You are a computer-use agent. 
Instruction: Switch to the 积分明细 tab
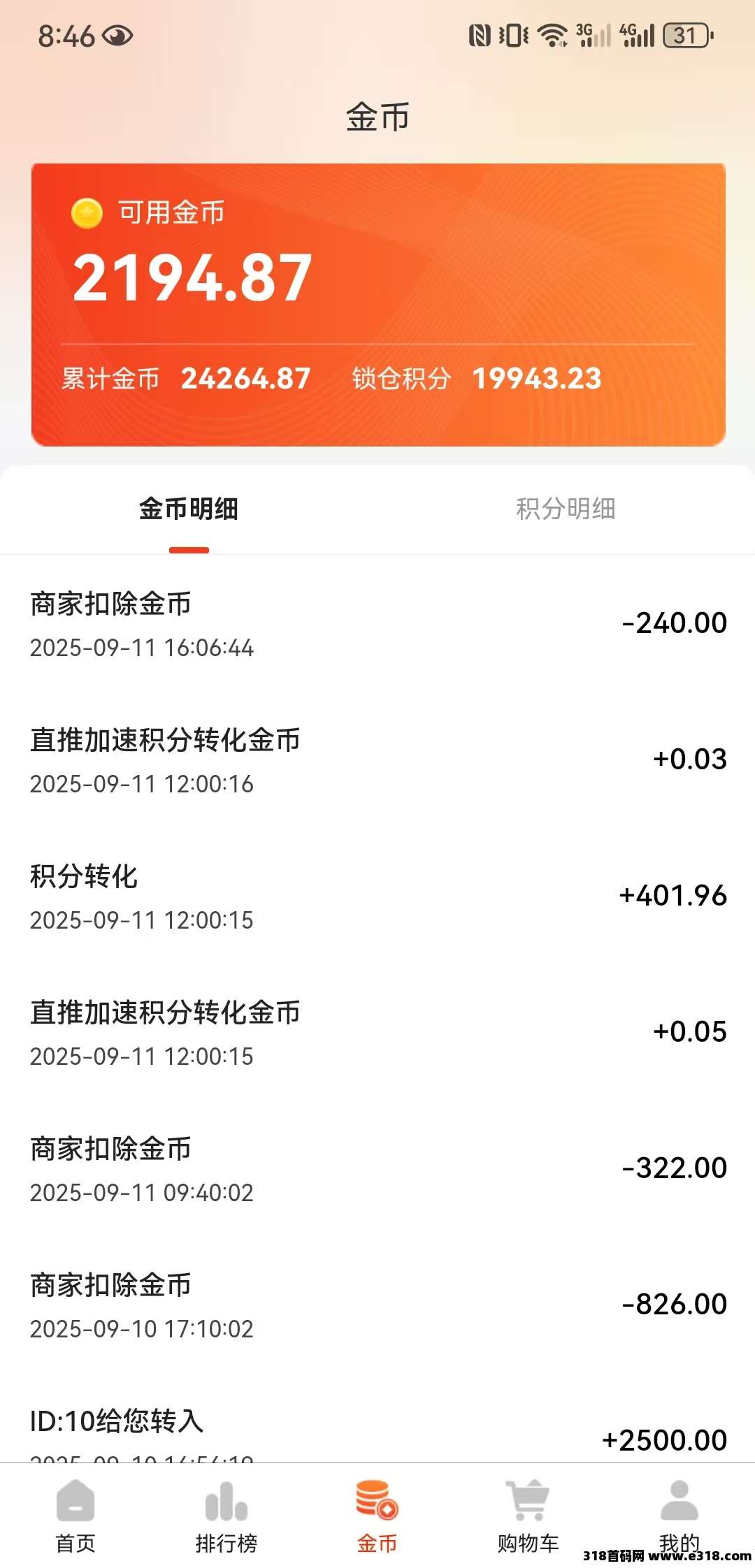coord(566,509)
